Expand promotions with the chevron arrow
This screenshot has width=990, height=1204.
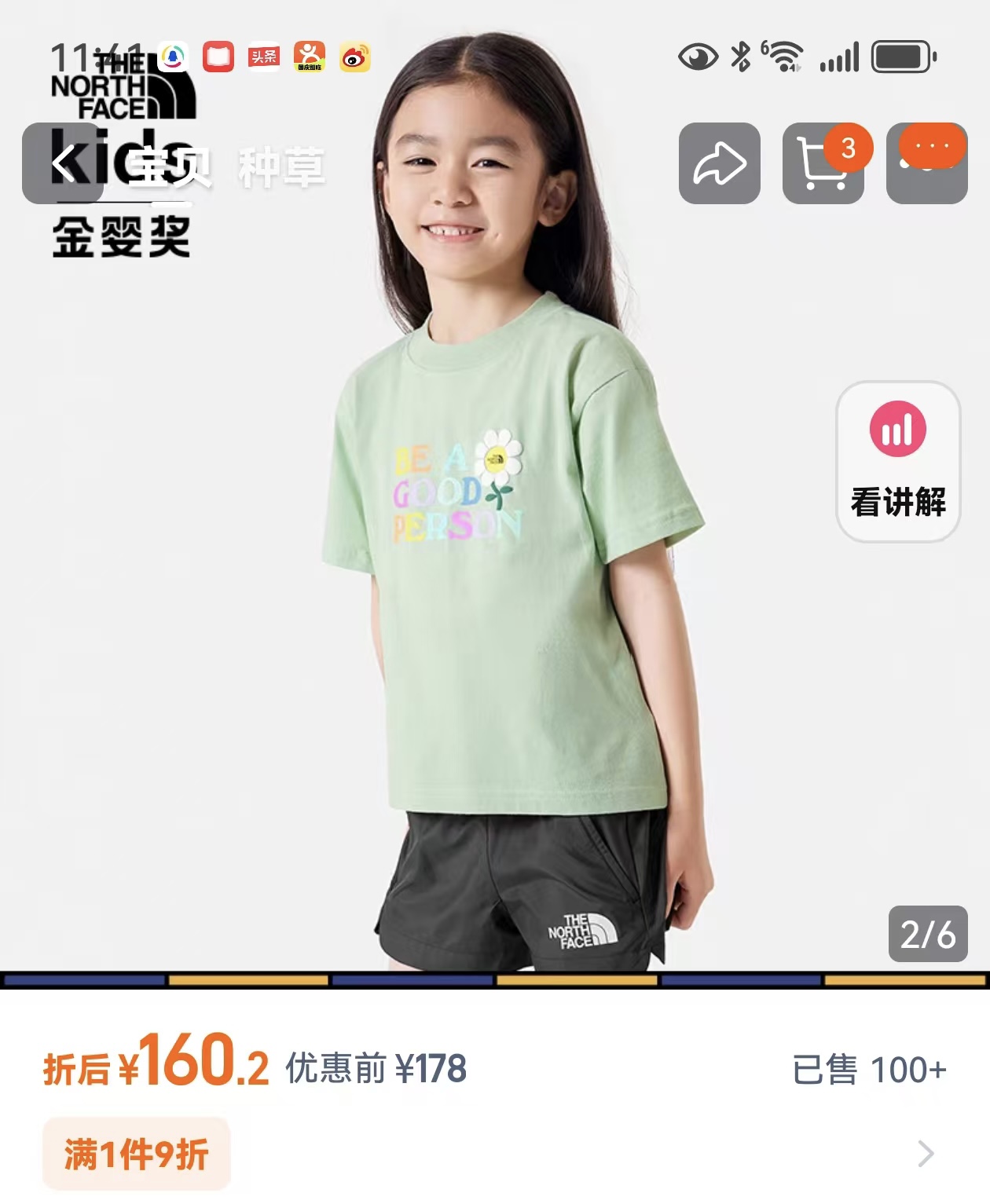pos(926,1154)
